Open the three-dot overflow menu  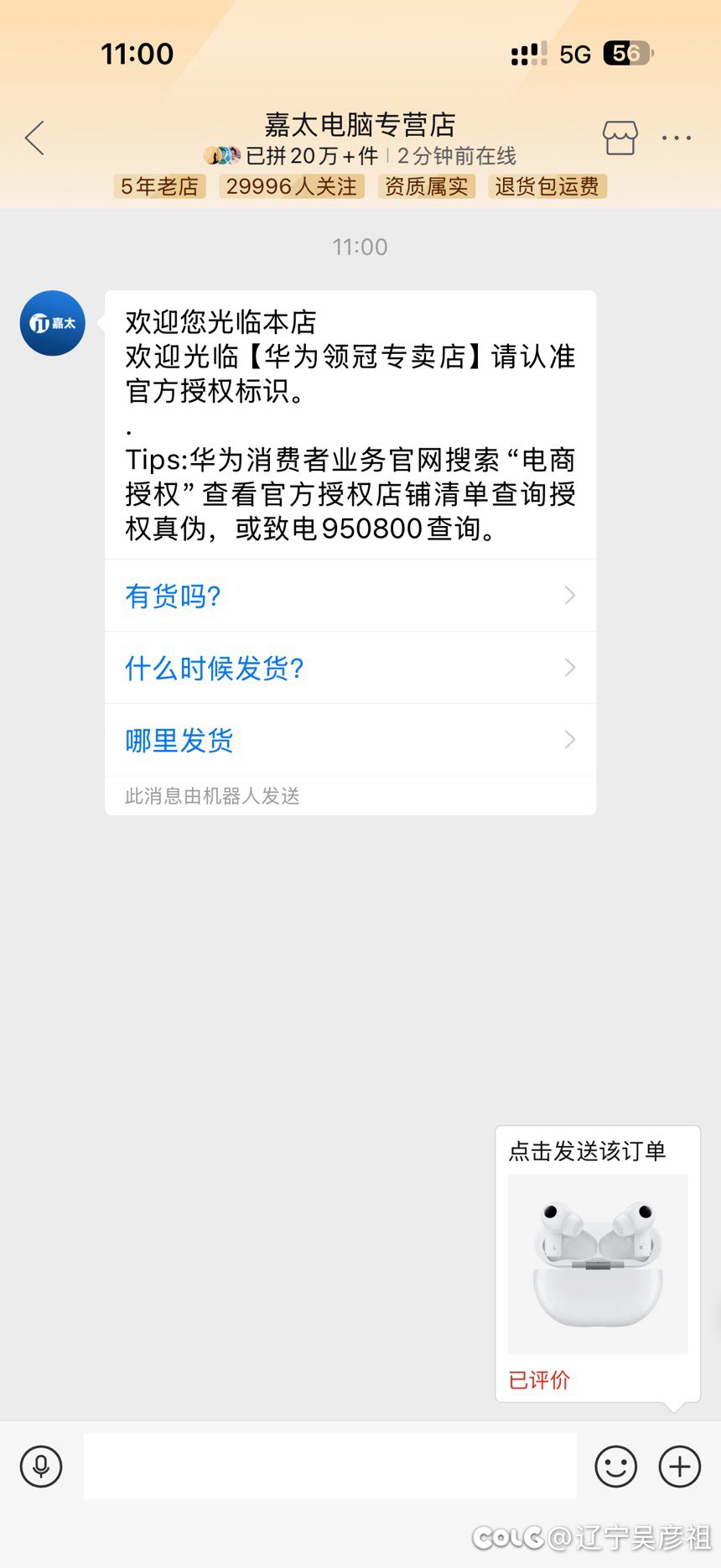pyautogui.click(x=676, y=138)
